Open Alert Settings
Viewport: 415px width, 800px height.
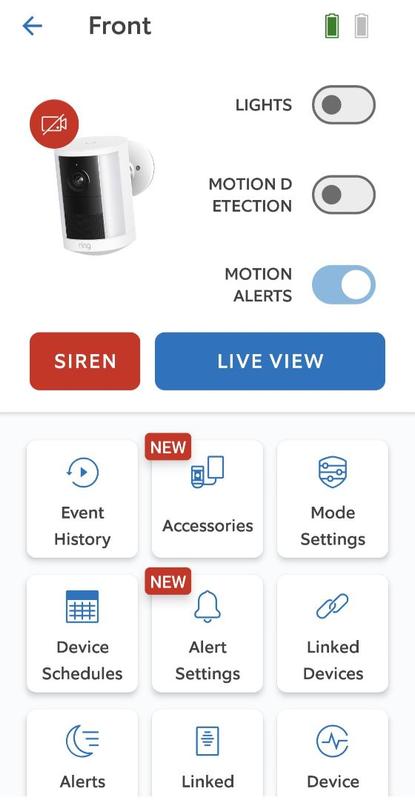tap(208, 633)
